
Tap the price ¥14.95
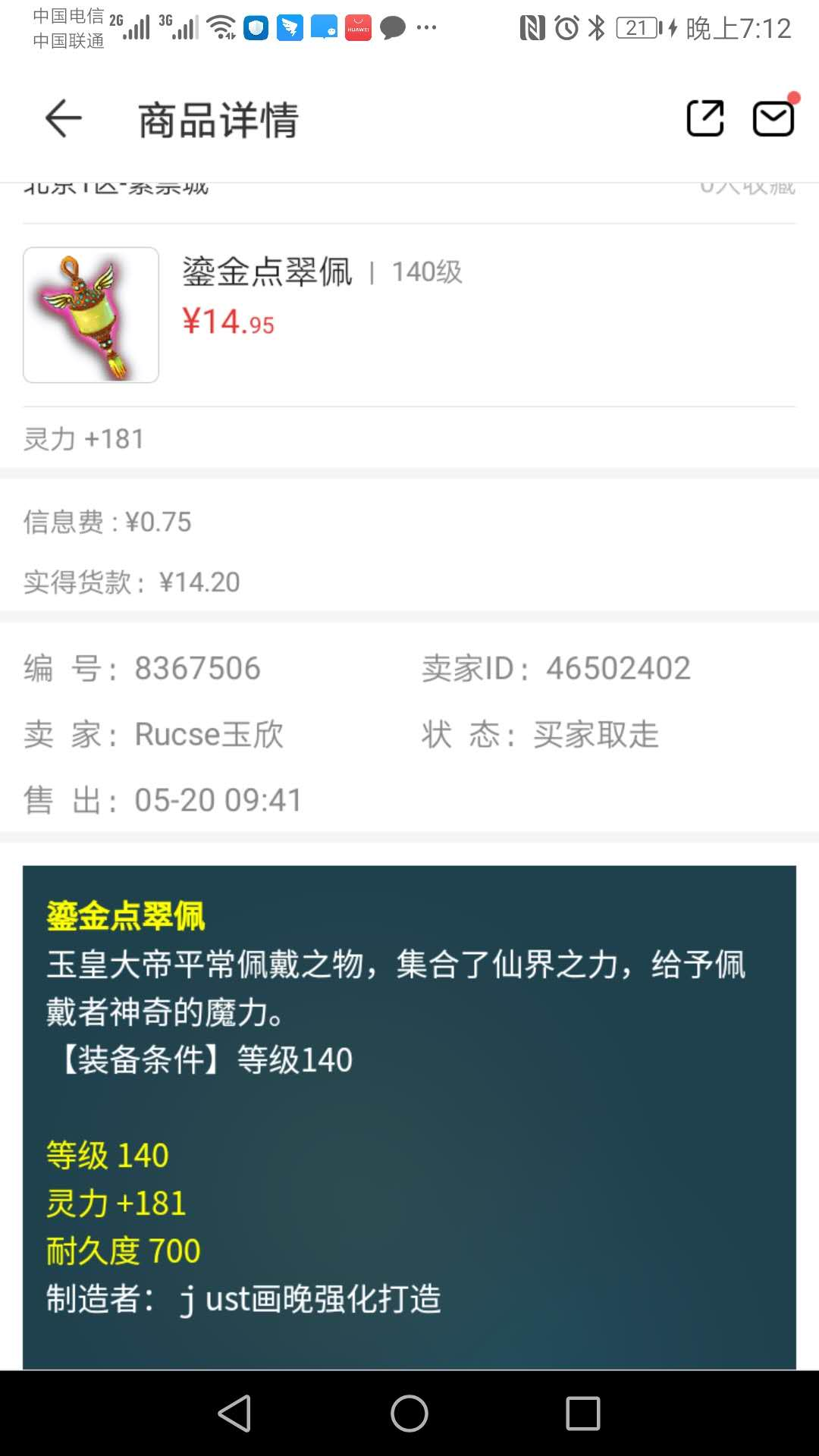(x=229, y=322)
